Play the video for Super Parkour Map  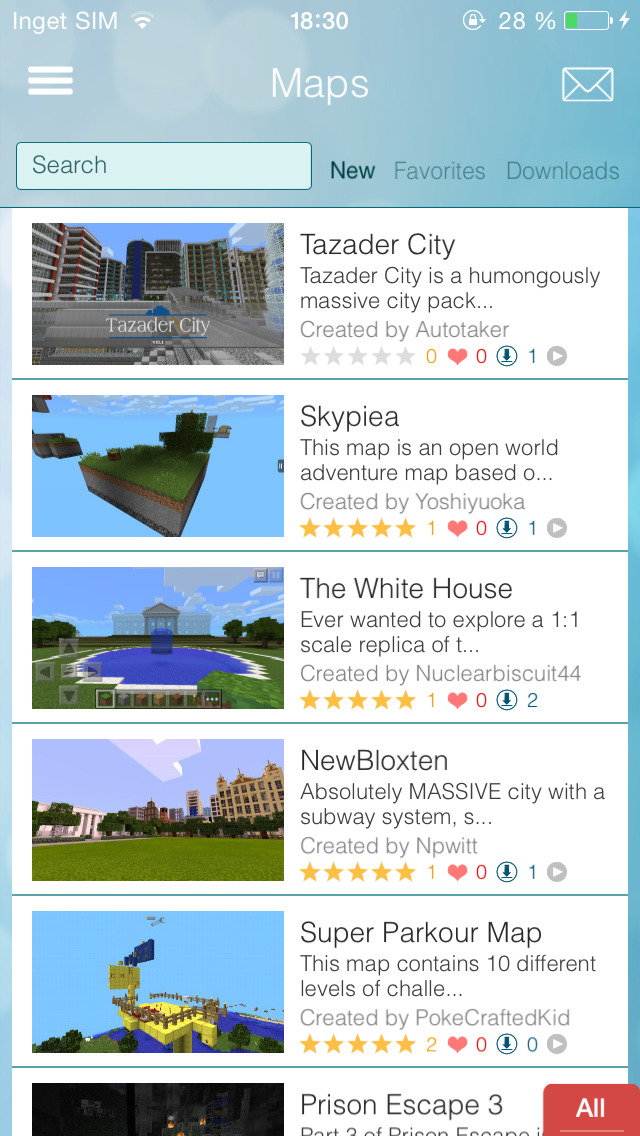pyautogui.click(x=557, y=1044)
